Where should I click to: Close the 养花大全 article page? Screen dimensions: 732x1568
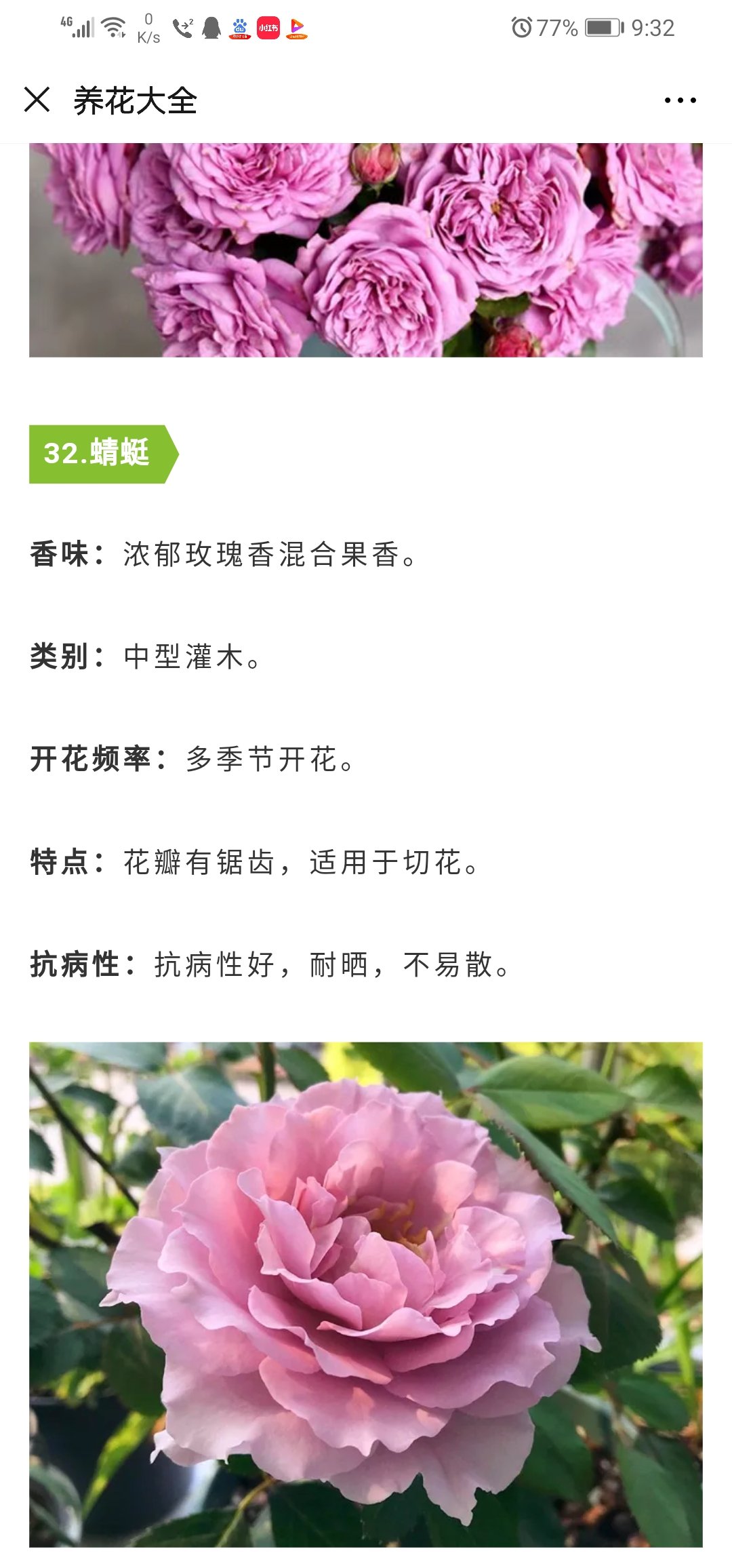click(37, 100)
